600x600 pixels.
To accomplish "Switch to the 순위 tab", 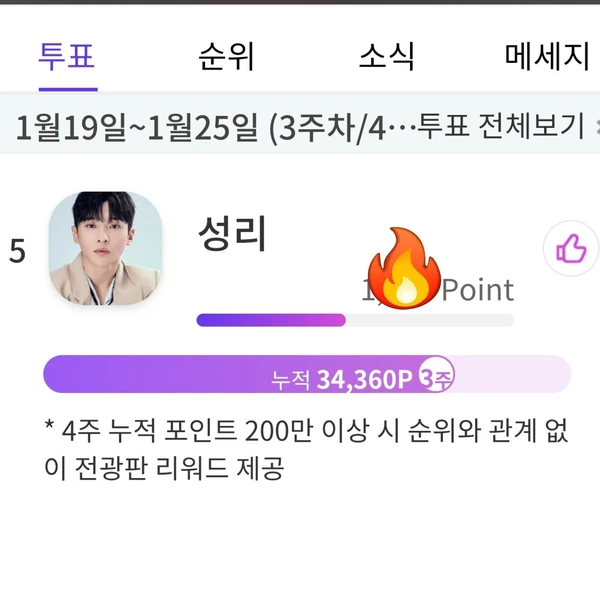I will pyautogui.click(x=227, y=57).
